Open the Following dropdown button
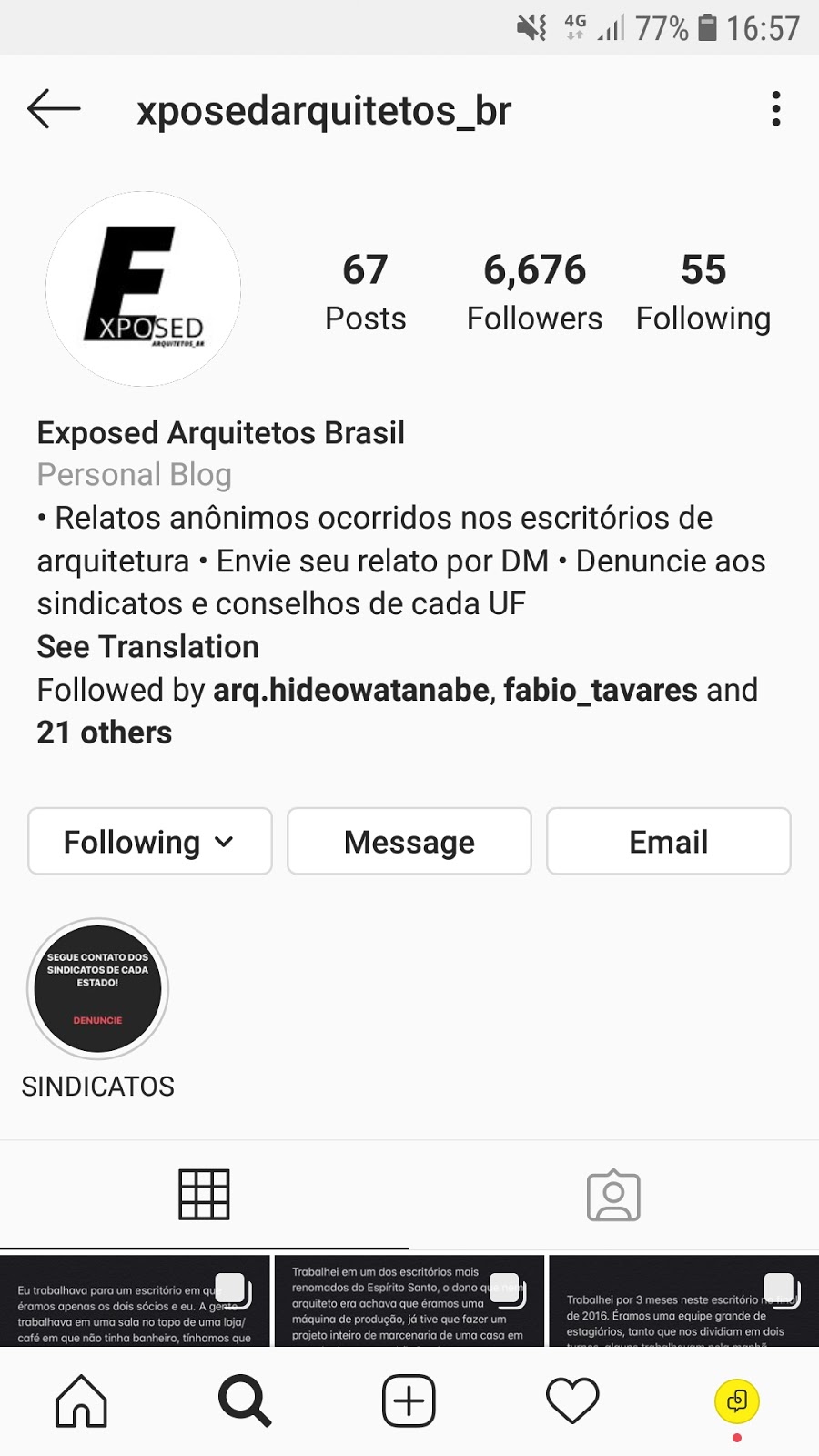The image size is (819, 1456). click(x=150, y=842)
